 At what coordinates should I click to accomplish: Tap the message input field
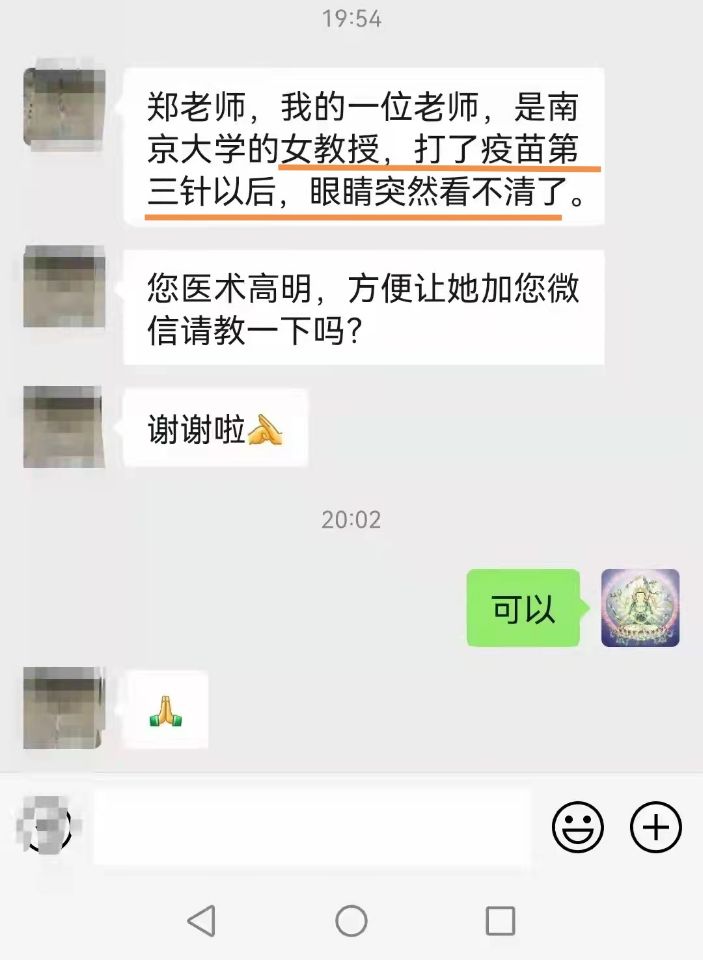tap(311, 827)
